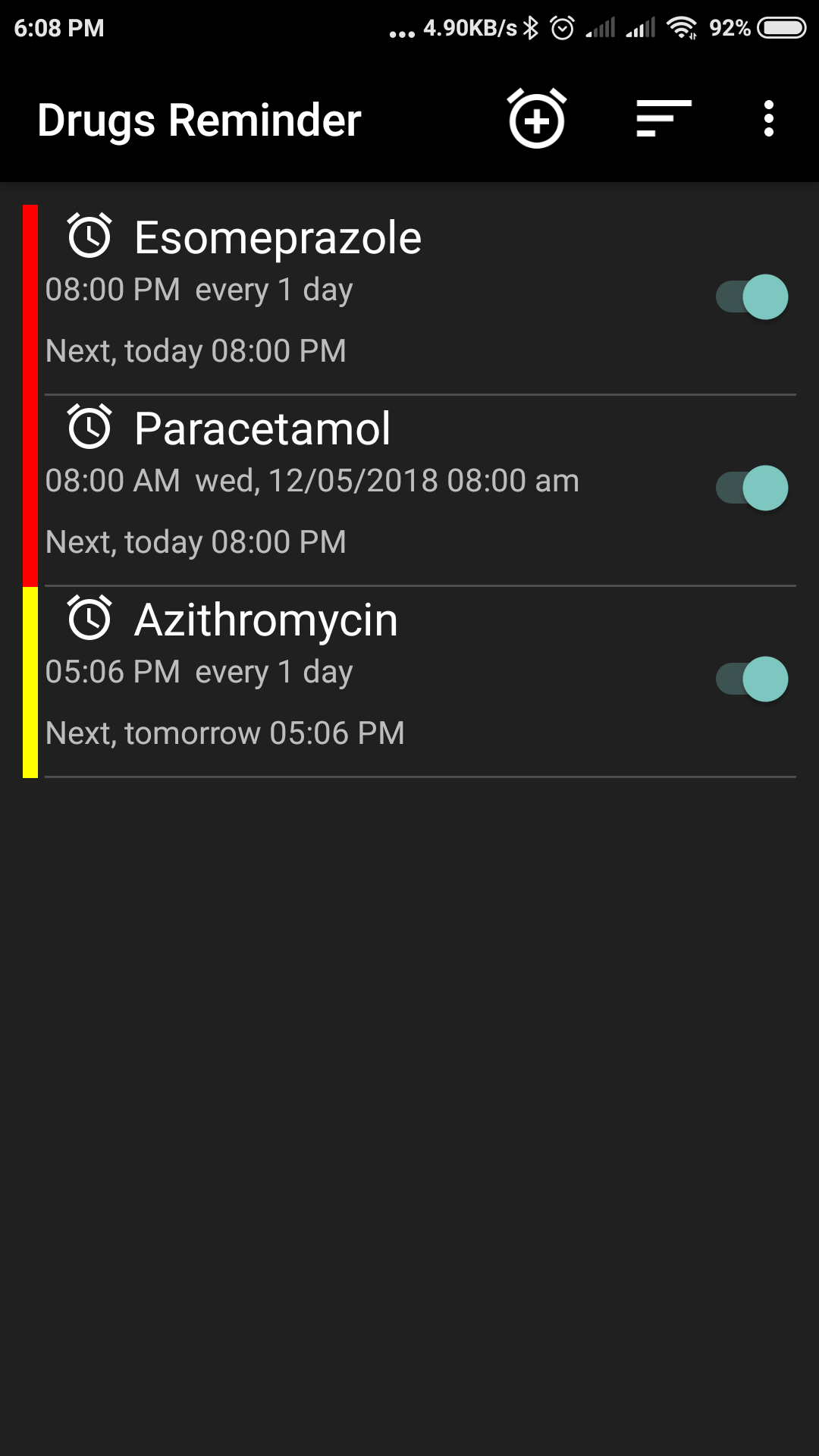The image size is (819, 1456).
Task: Tap the alarm icon in the status bar
Action: point(562,27)
